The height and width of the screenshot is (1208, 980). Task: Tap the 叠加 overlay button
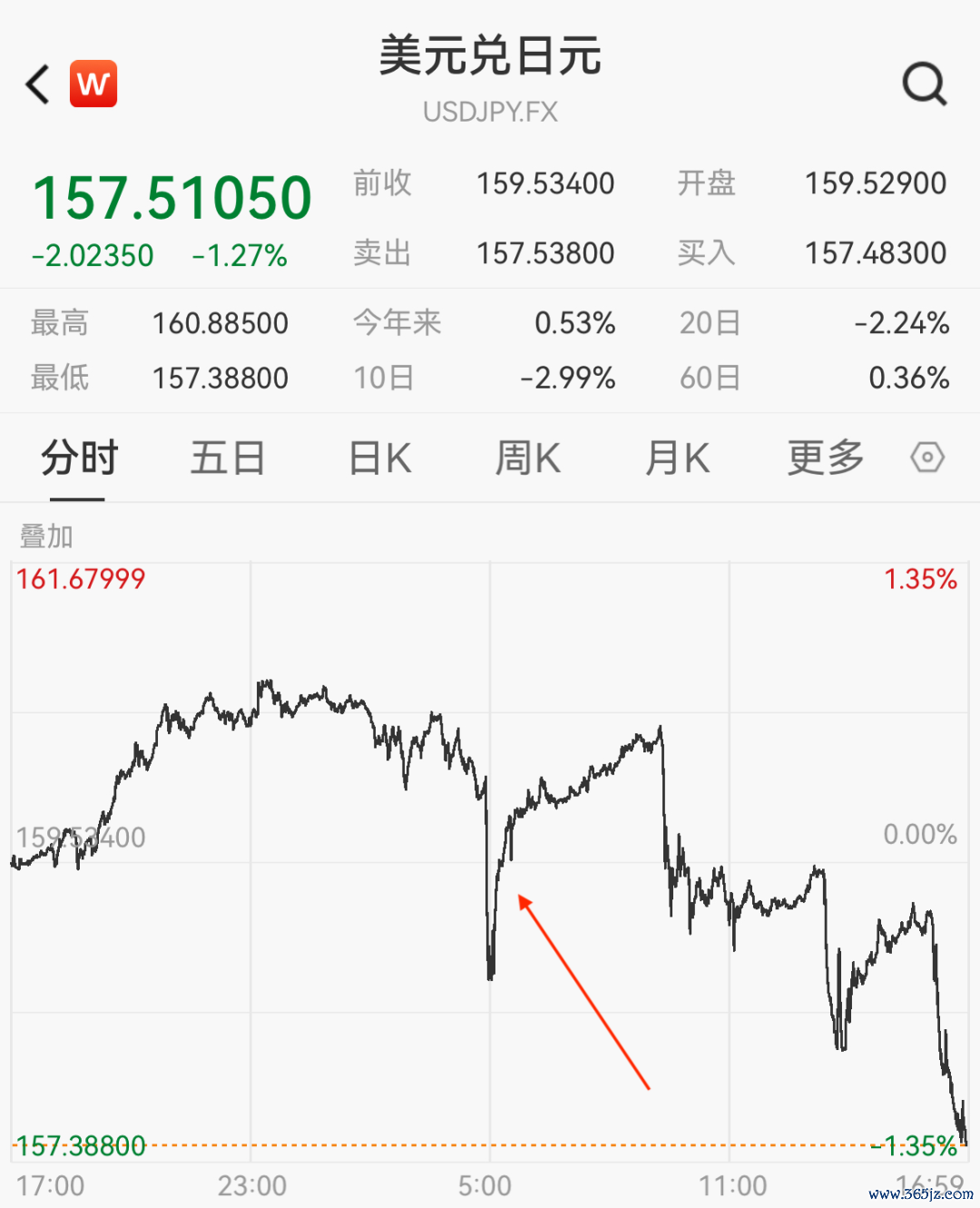(46, 536)
